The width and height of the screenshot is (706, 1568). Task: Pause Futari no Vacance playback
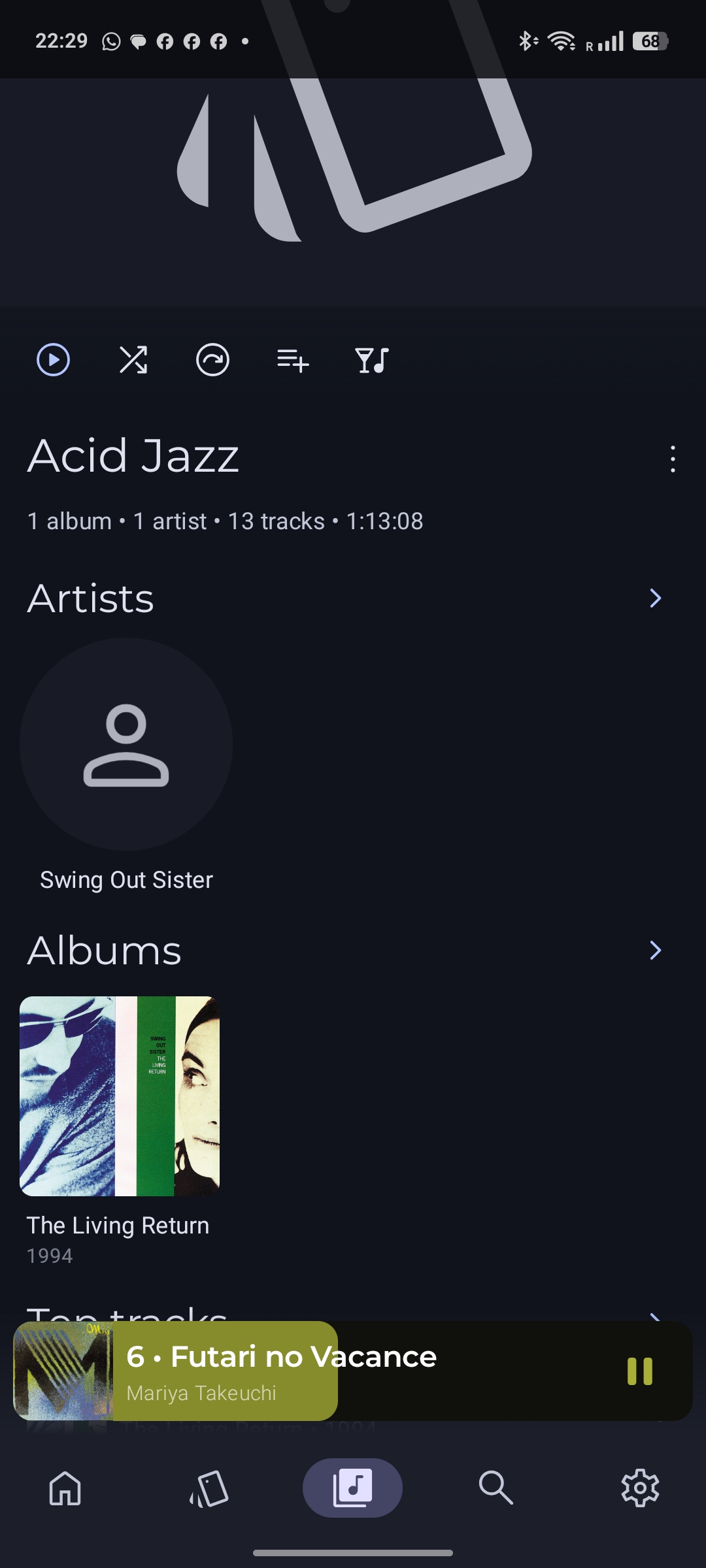point(639,1371)
